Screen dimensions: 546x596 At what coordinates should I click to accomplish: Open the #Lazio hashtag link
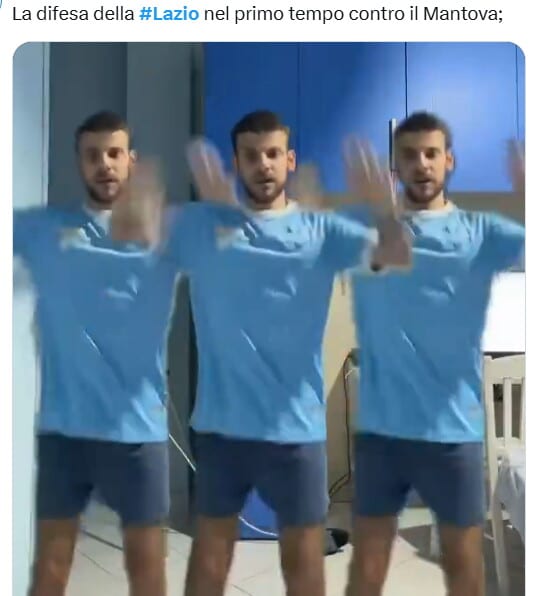(169, 14)
